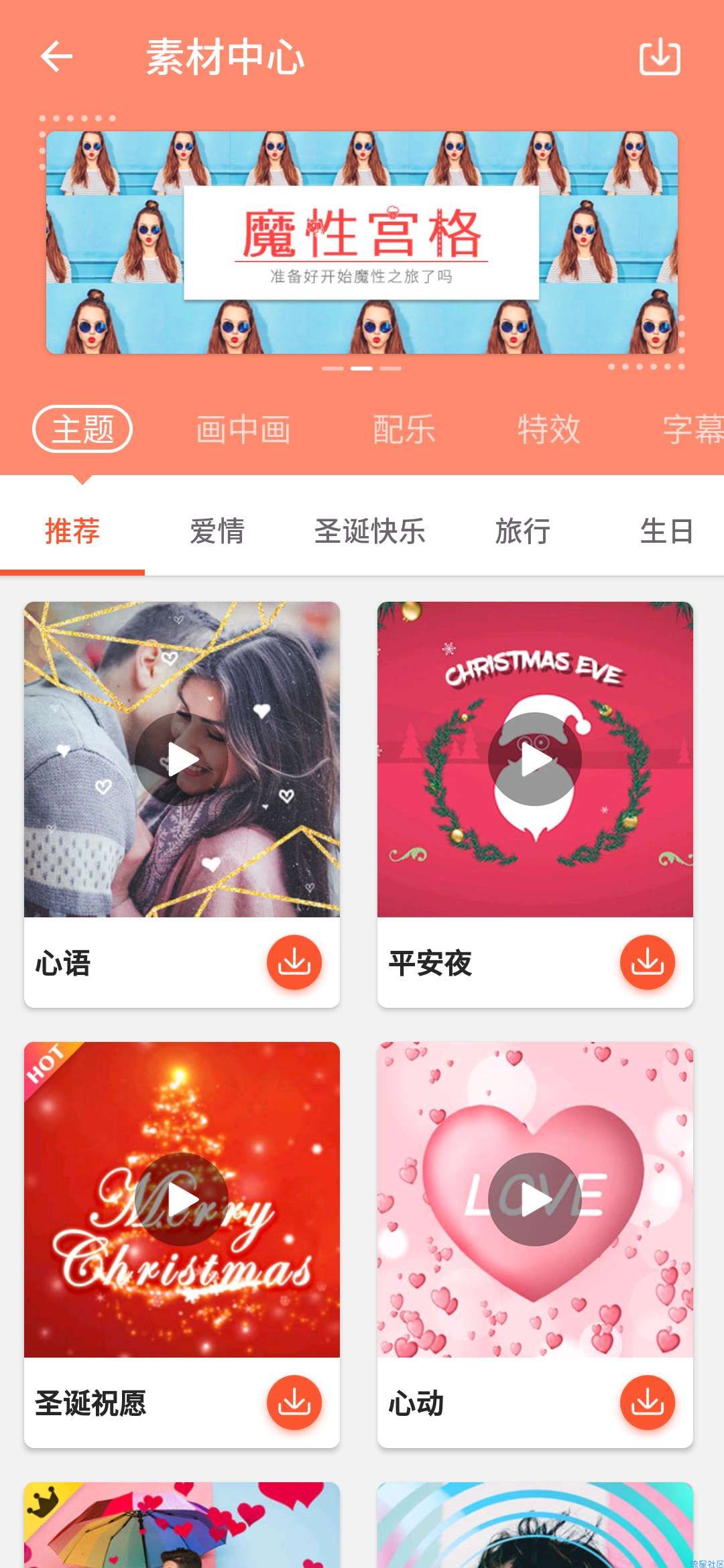The height and width of the screenshot is (1568, 724).
Task: Switch to the 配乐 category
Action: (x=404, y=430)
